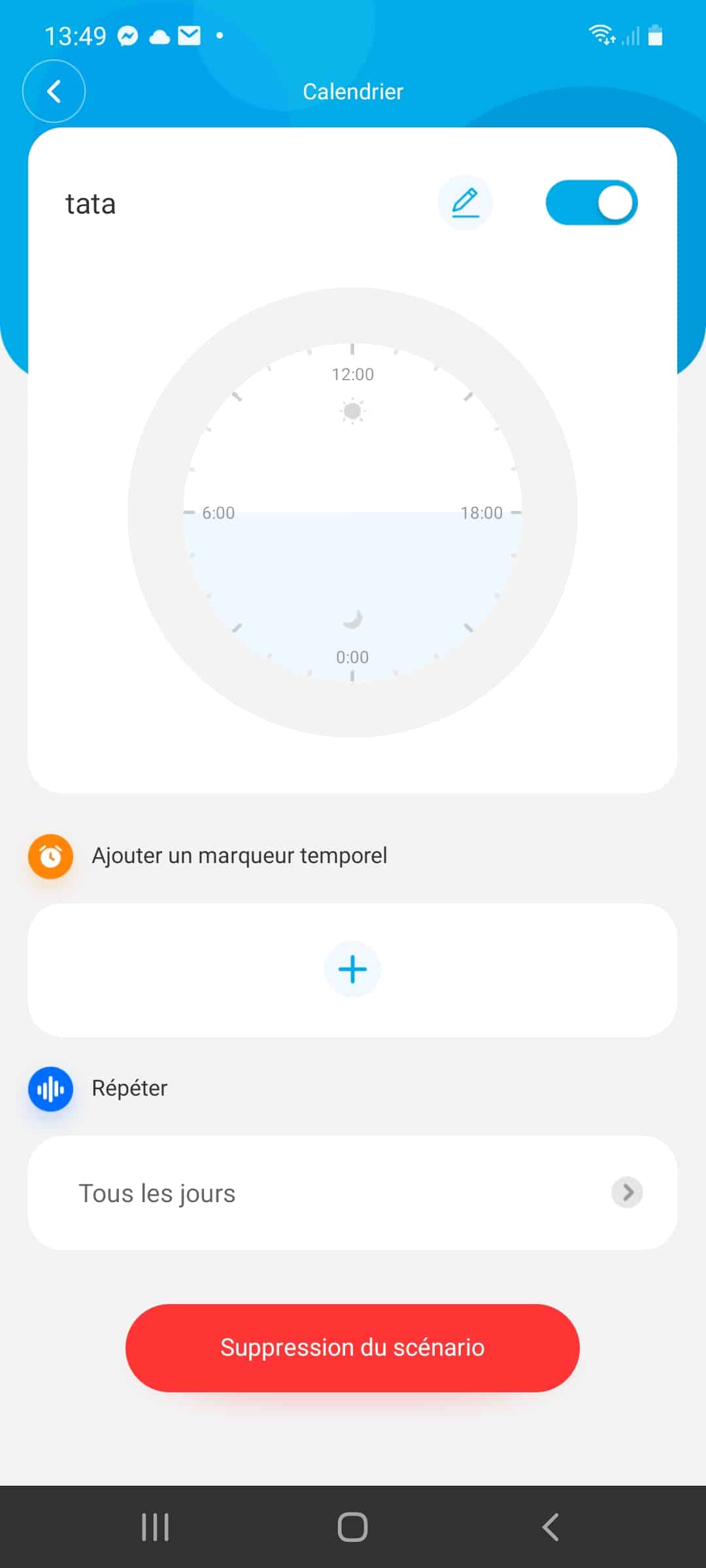Edit the scenario name tata

click(465, 203)
